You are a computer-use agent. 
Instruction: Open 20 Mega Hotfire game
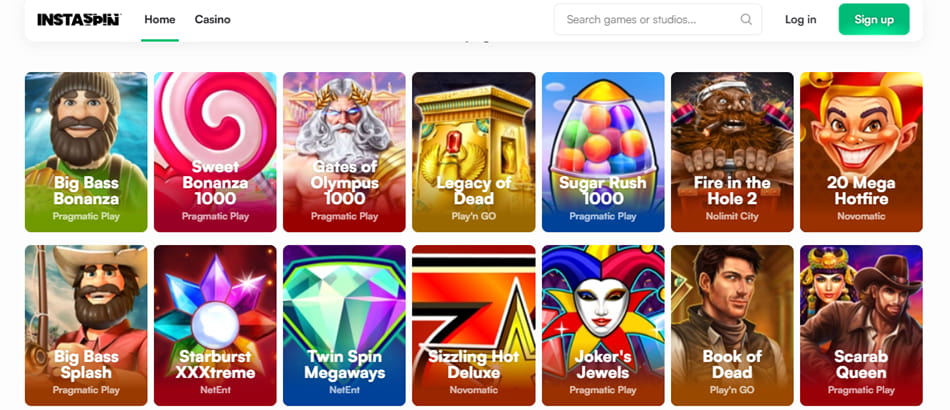pos(861,152)
